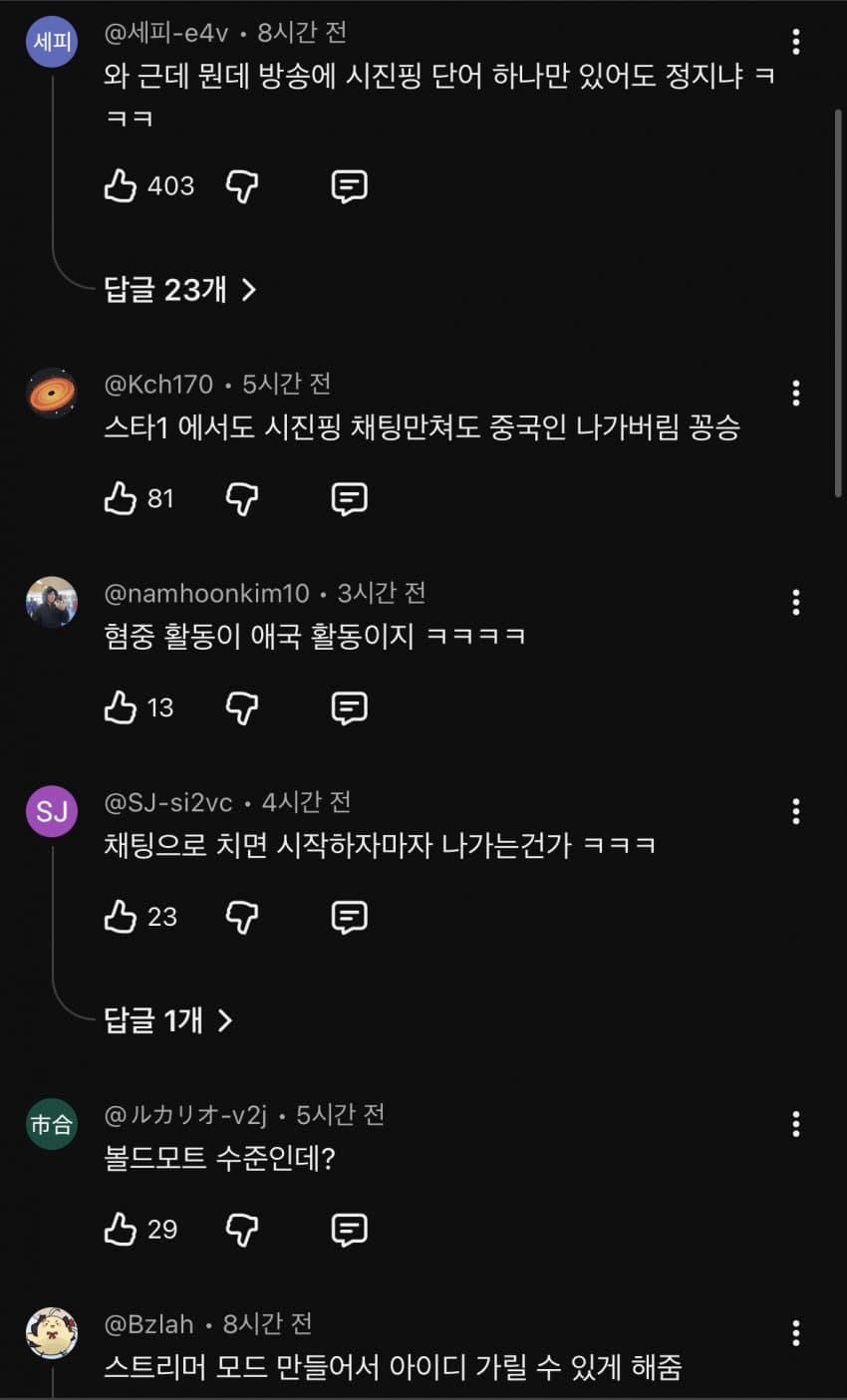The image size is (847, 1400).
Task: Open overflow menu on @Bzlah's comment
Action: click(x=795, y=1333)
